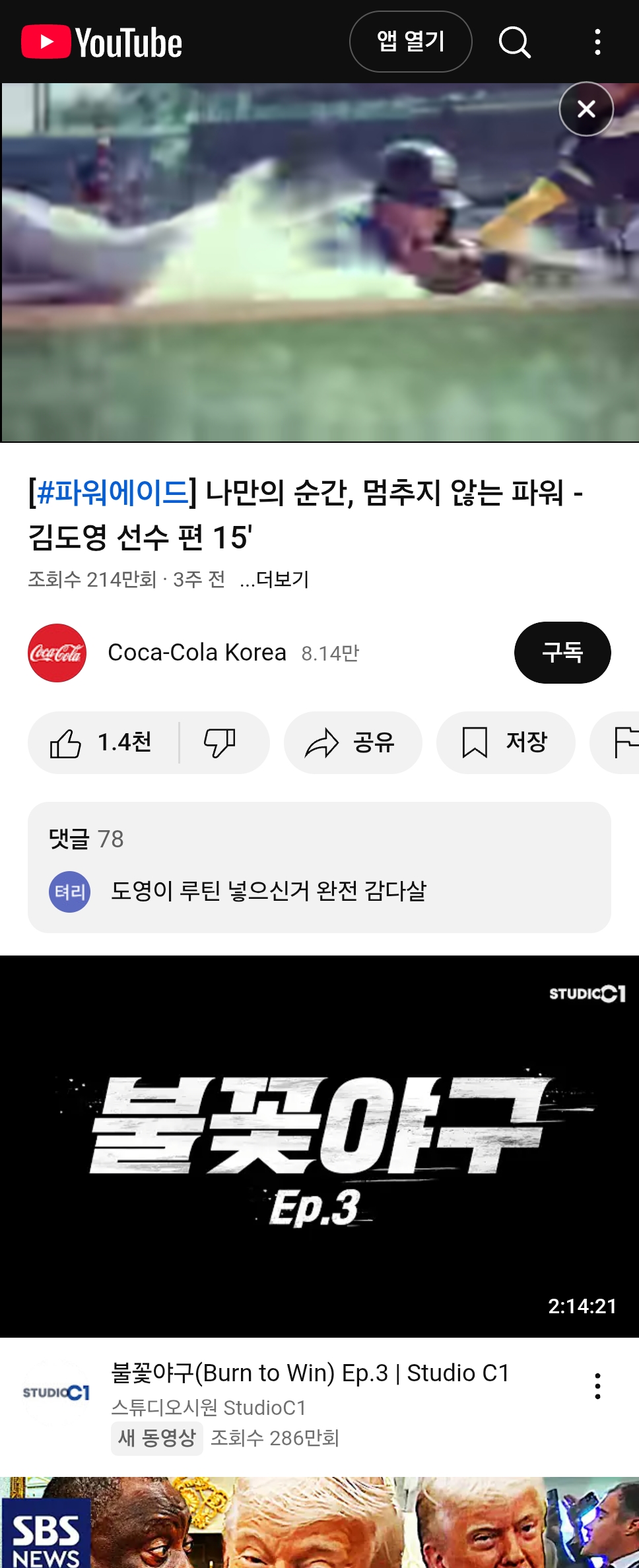Close the video player
This screenshot has height=1568, width=639.
pos(586,110)
